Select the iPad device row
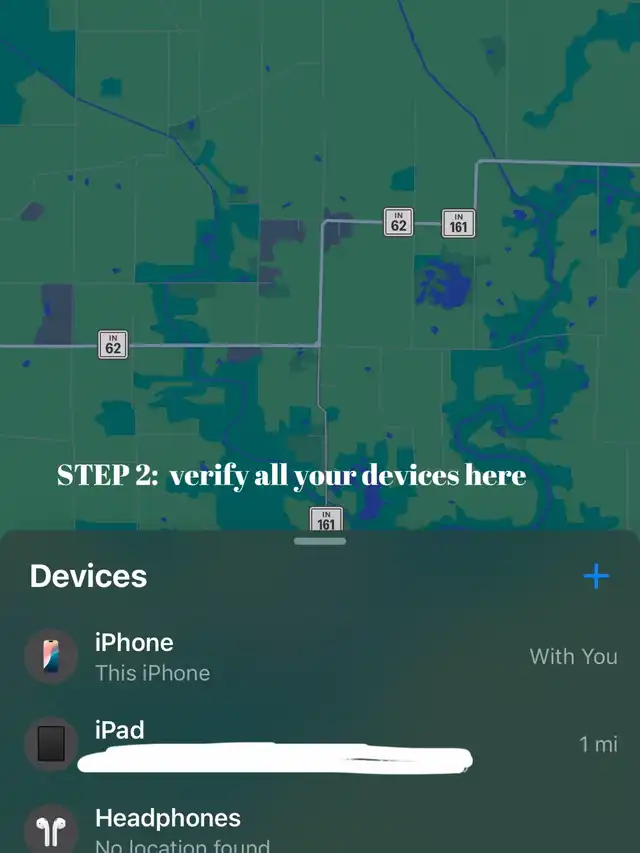Image resolution: width=640 pixels, height=853 pixels. [x=320, y=744]
